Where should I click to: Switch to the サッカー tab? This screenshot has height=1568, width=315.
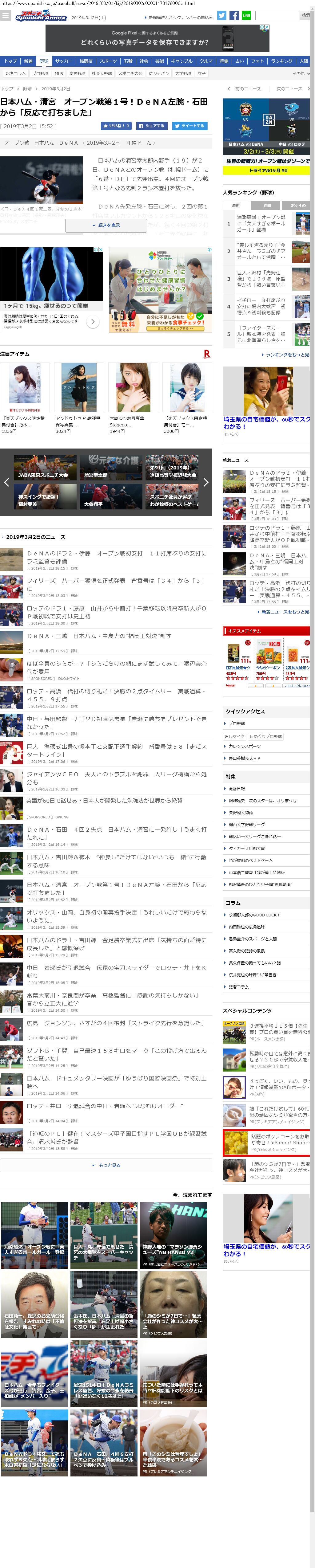point(63,61)
